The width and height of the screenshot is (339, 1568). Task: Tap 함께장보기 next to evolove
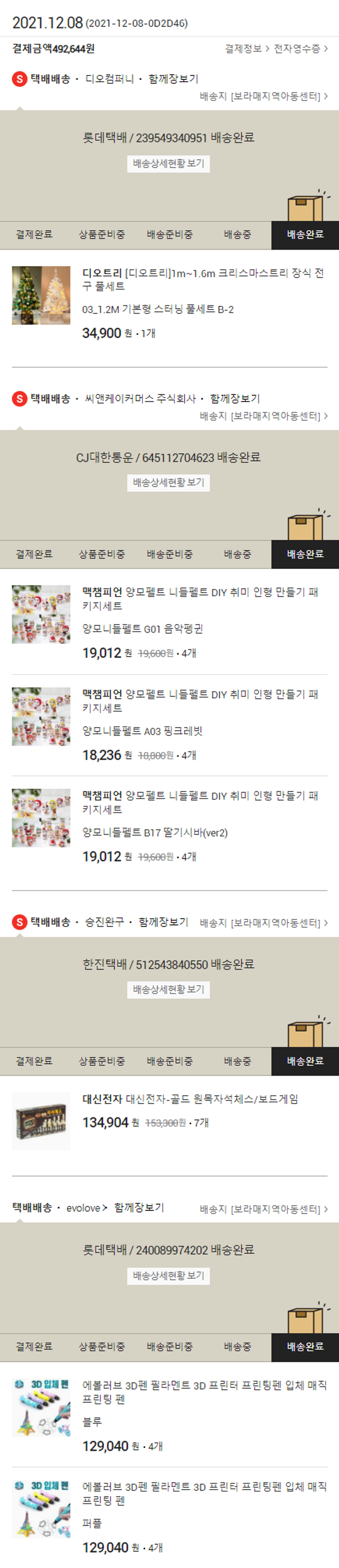point(139,1207)
